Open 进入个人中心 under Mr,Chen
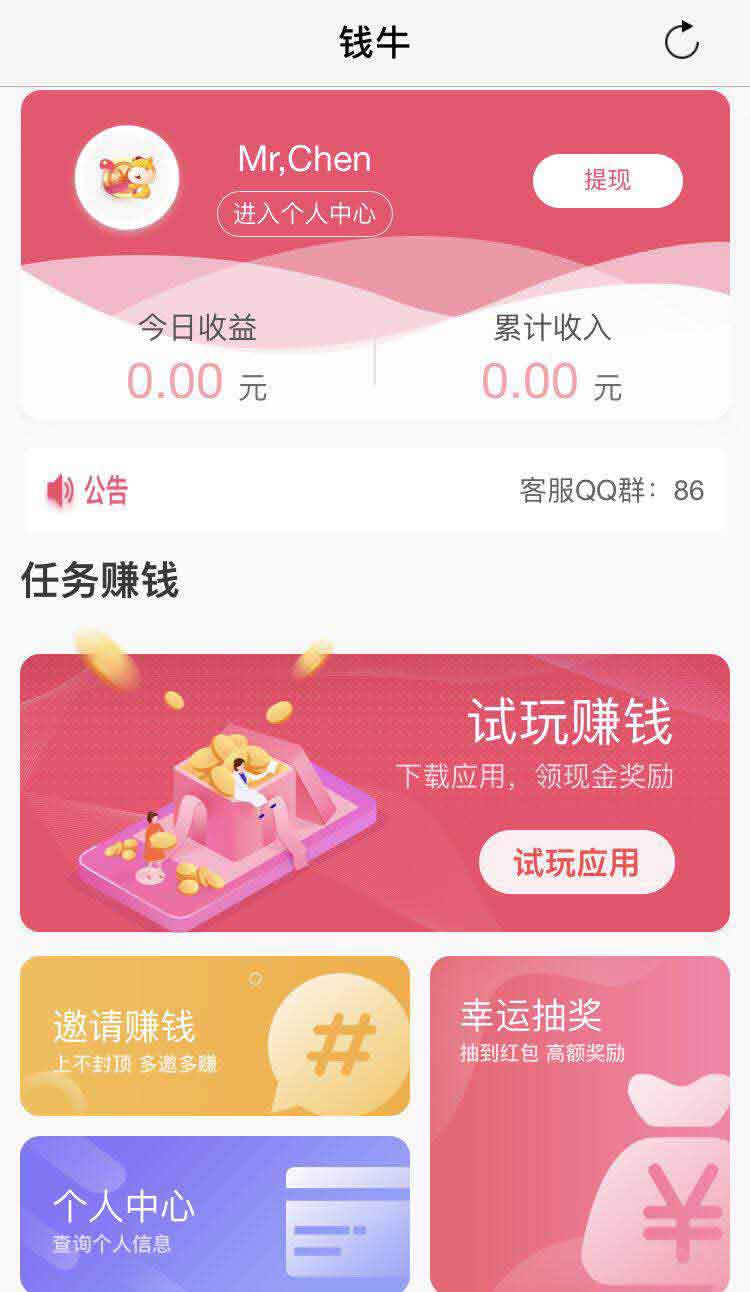Viewport: 750px width, 1292px height. click(305, 214)
